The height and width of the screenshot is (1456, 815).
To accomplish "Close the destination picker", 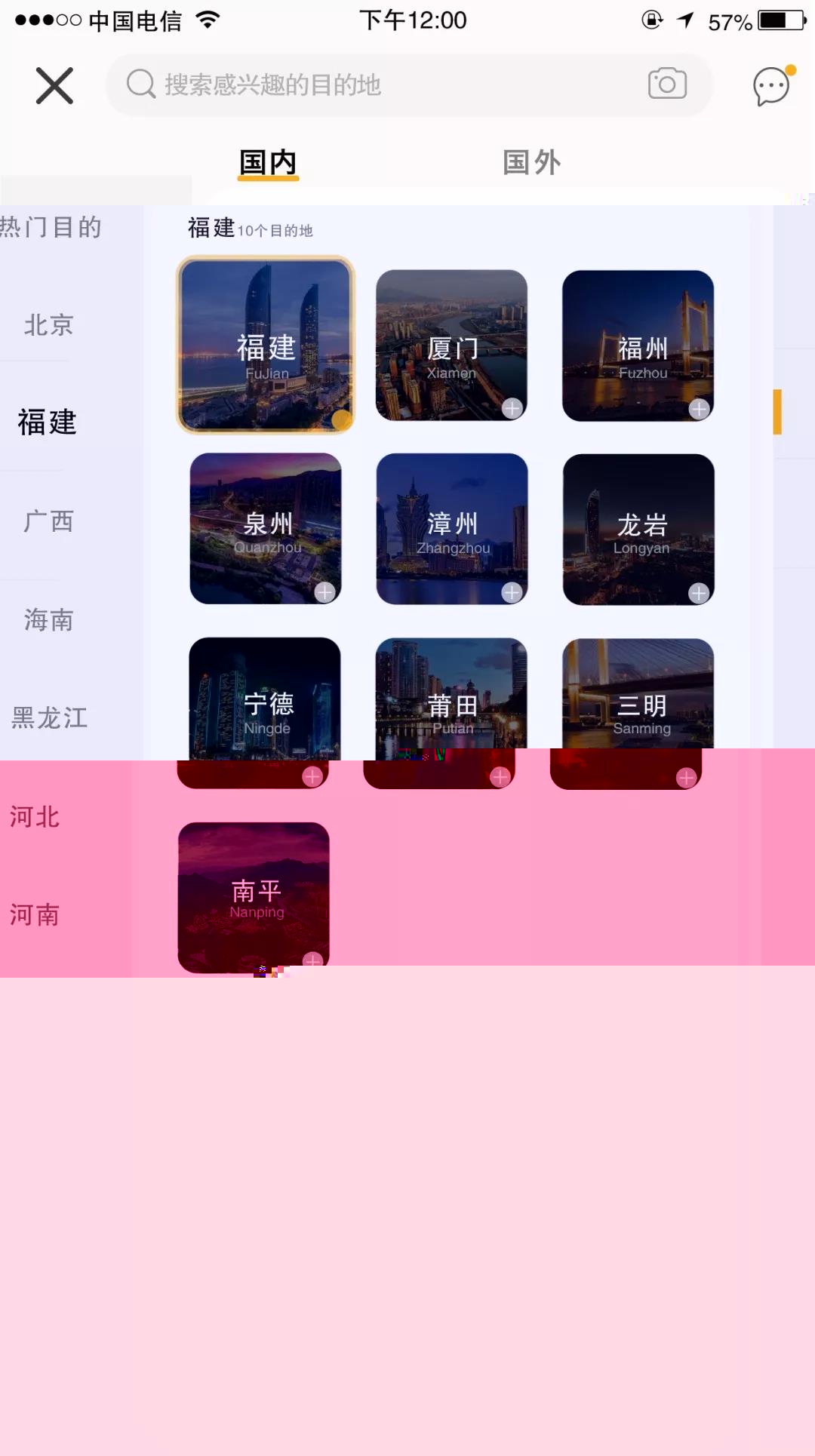I will click(x=54, y=85).
